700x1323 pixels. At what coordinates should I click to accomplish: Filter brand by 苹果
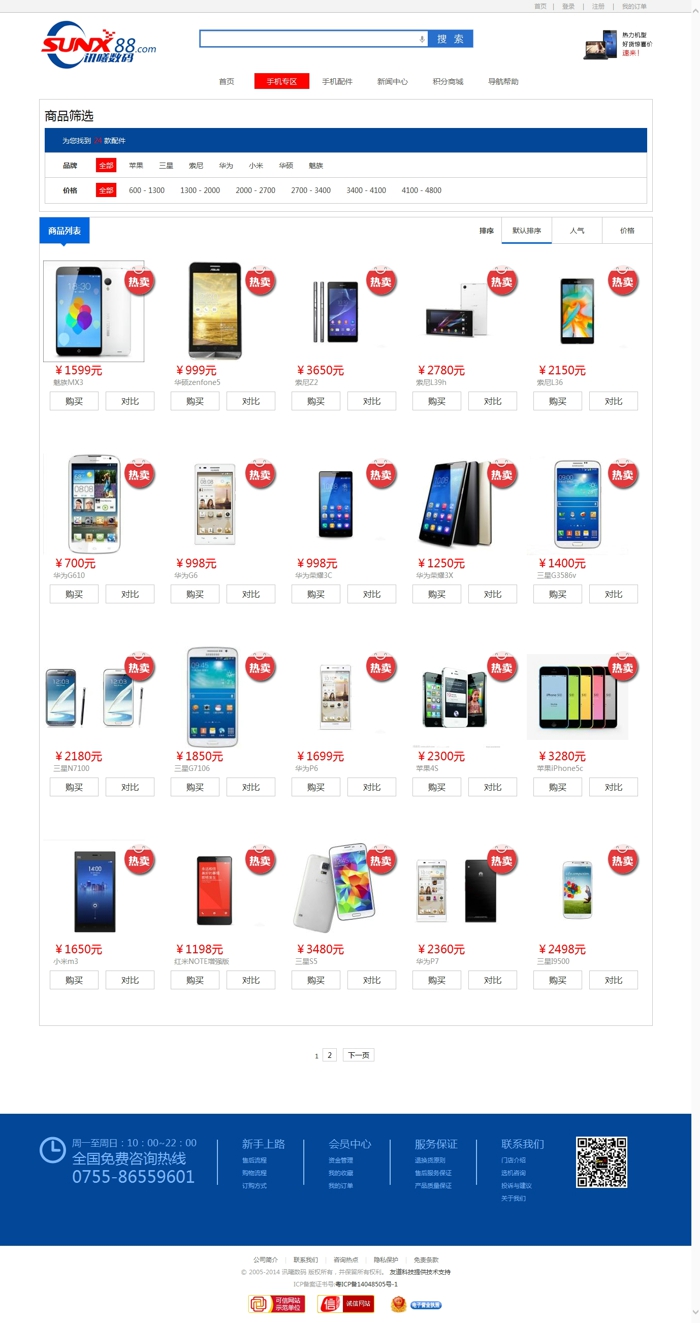(x=136, y=166)
